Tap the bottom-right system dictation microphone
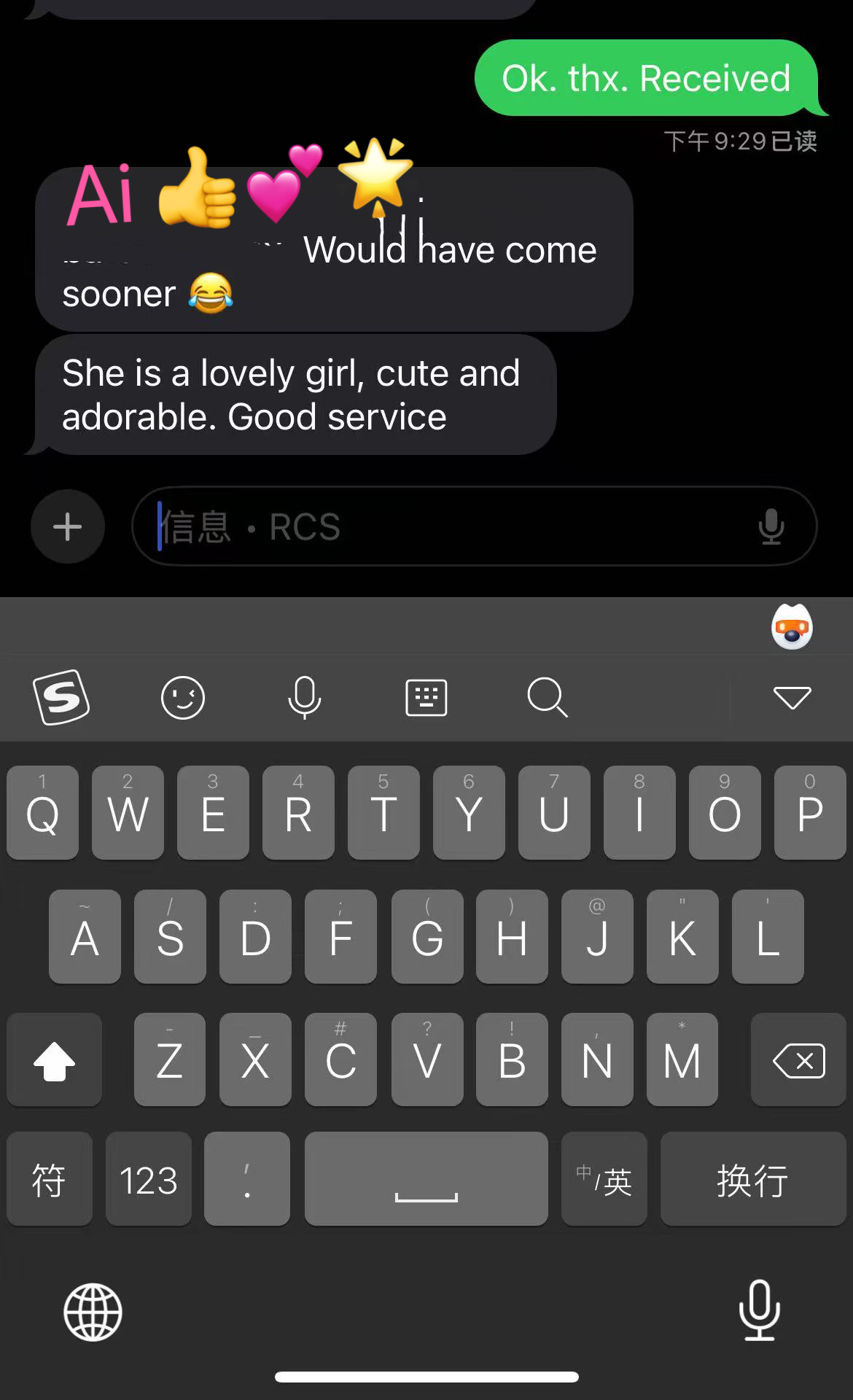Screen dimensions: 853x1400 coord(760,1310)
